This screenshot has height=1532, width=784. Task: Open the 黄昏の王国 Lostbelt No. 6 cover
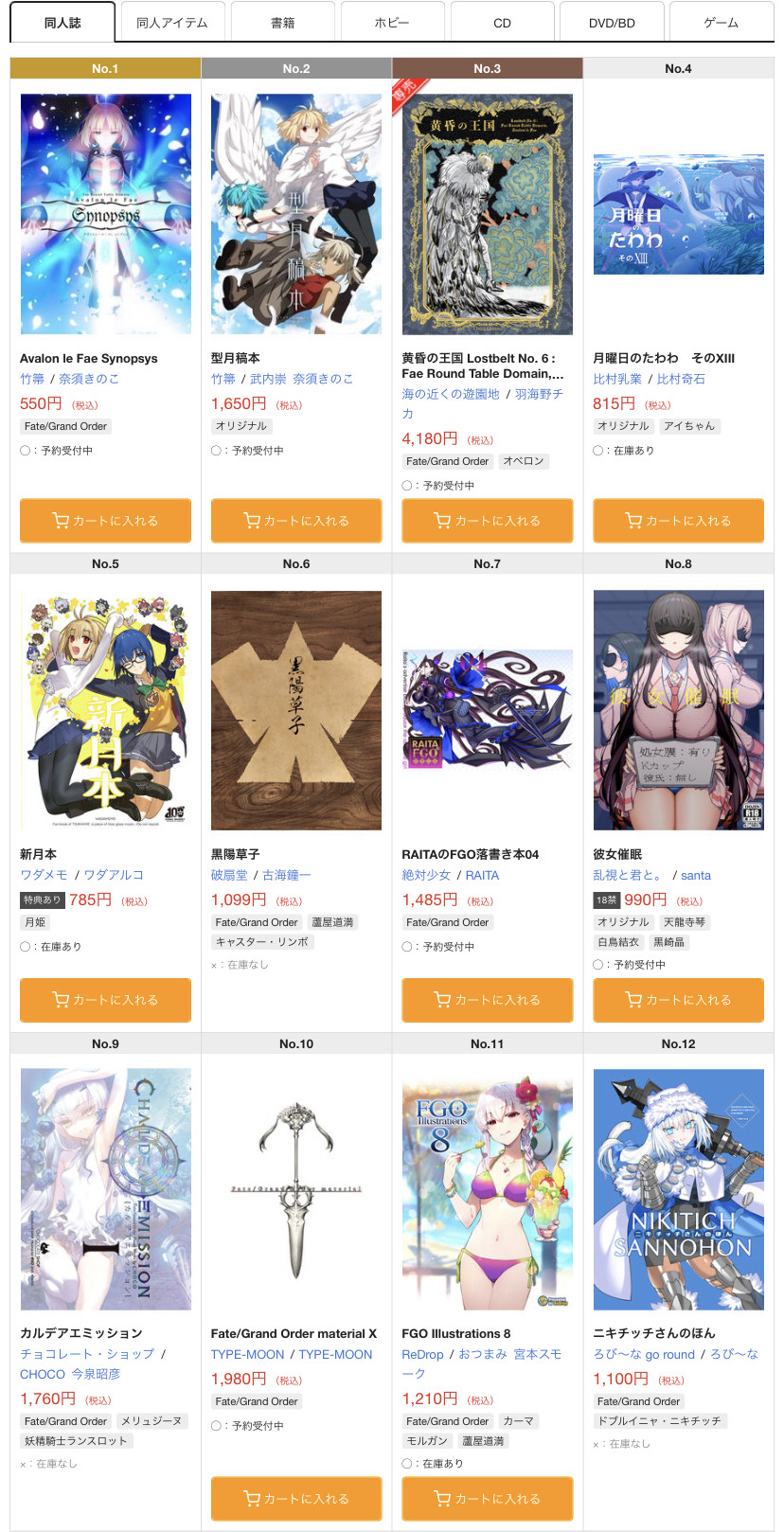(x=487, y=214)
